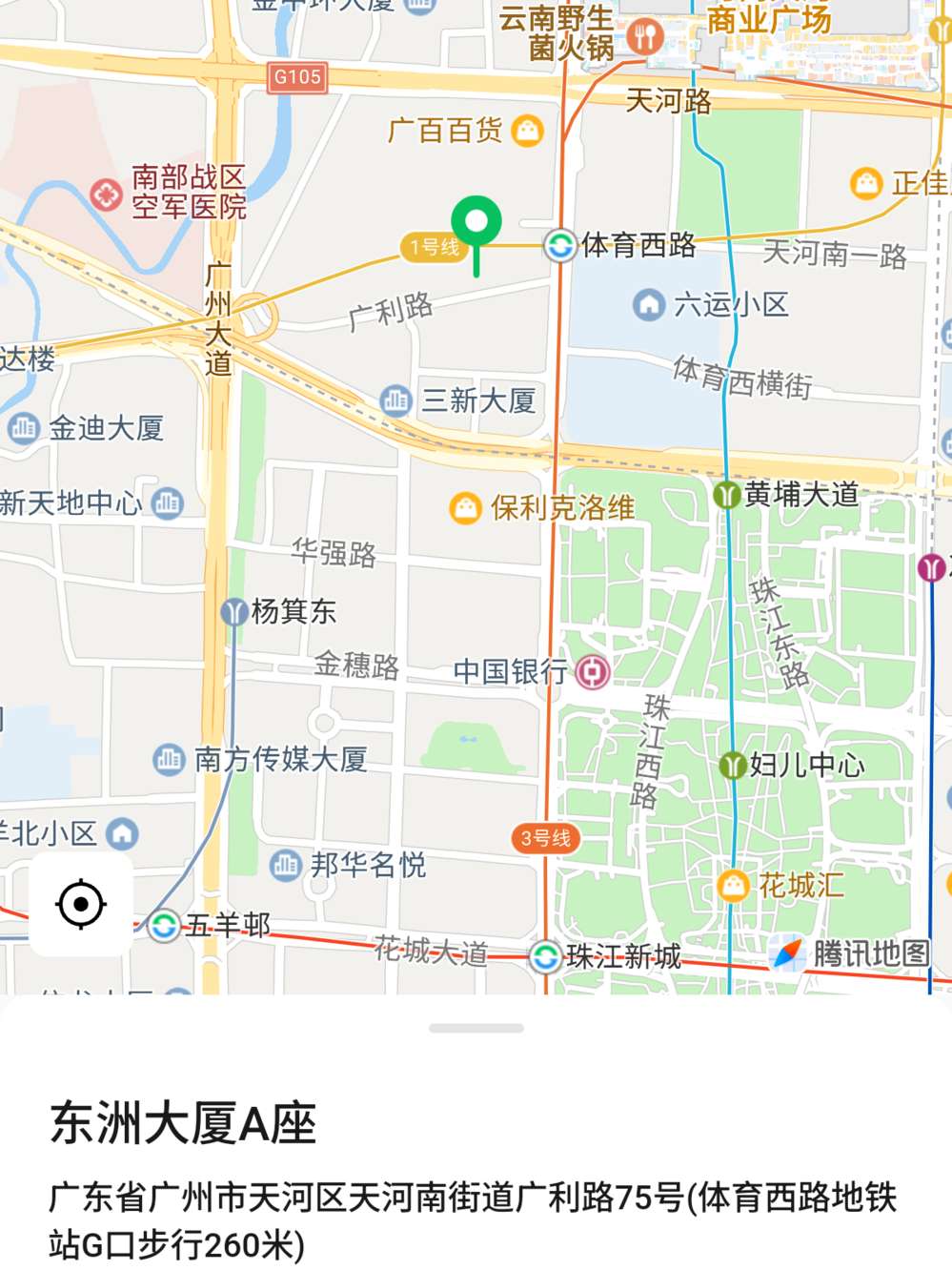Select the 杨箕东 metro station marker

click(x=232, y=611)
